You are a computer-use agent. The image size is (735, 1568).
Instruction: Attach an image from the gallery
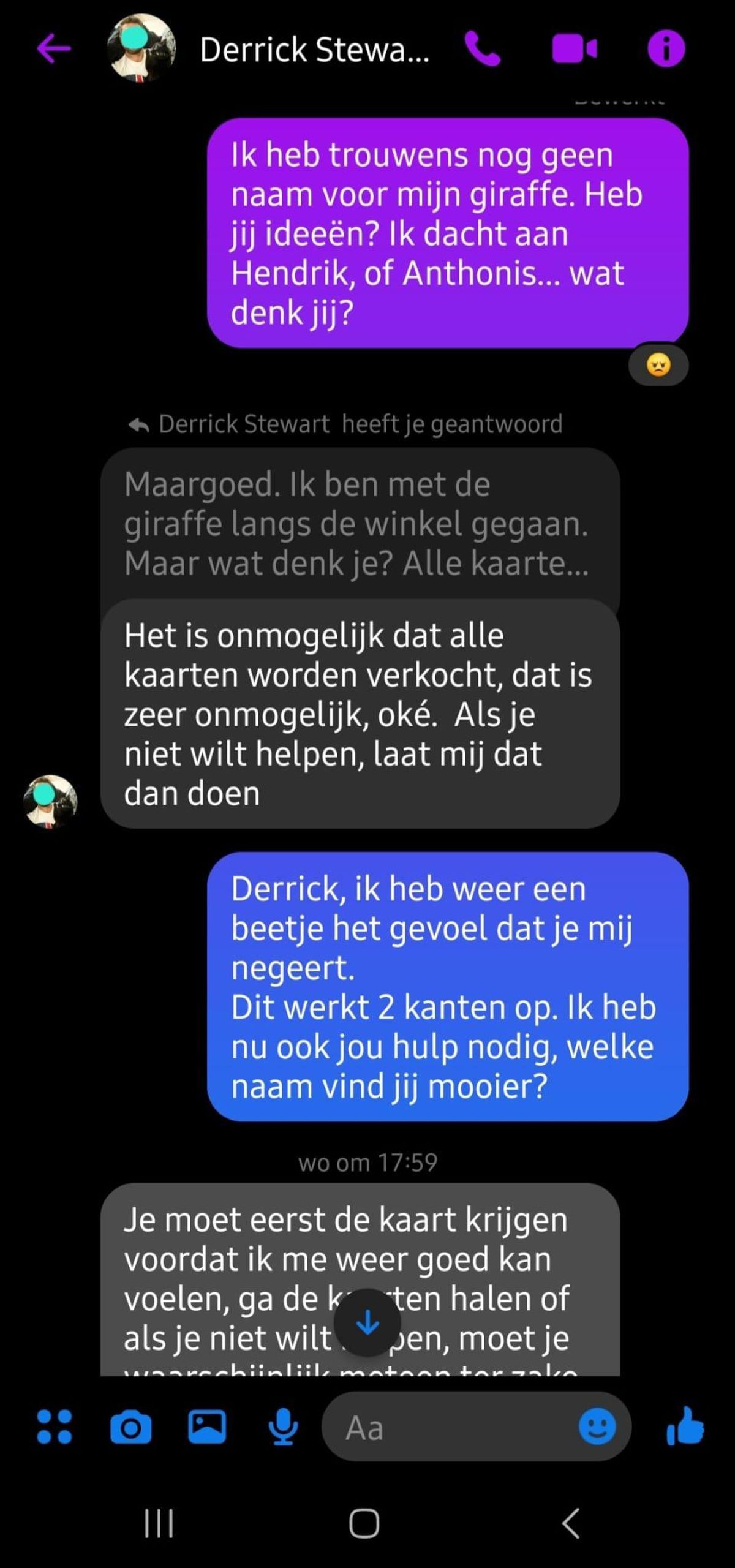coord(207,1427)
